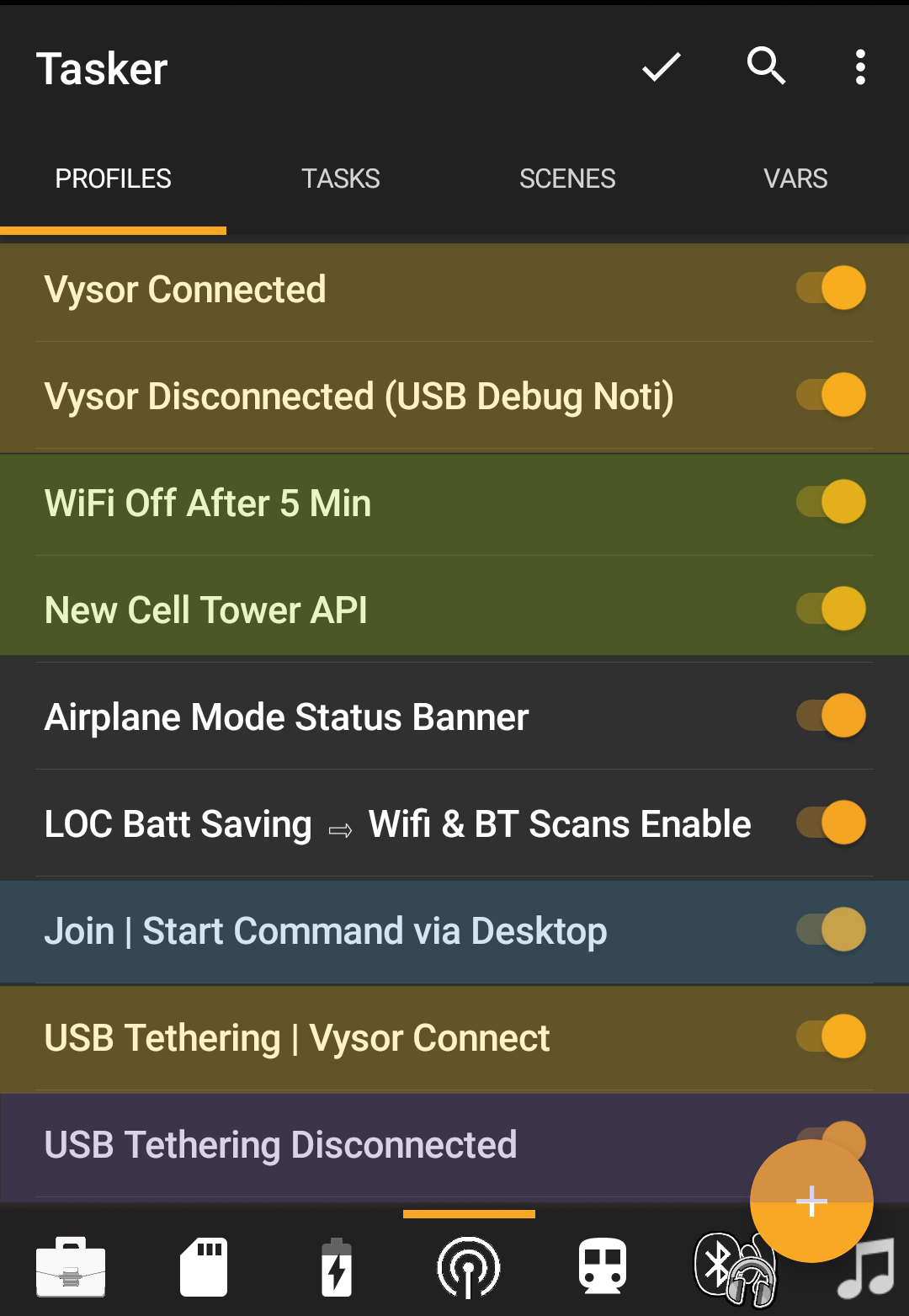Disable Vysor Disconnected (USB Debug Noti) profile
This screenshot has width=909, height=1316.
point(832,395)
